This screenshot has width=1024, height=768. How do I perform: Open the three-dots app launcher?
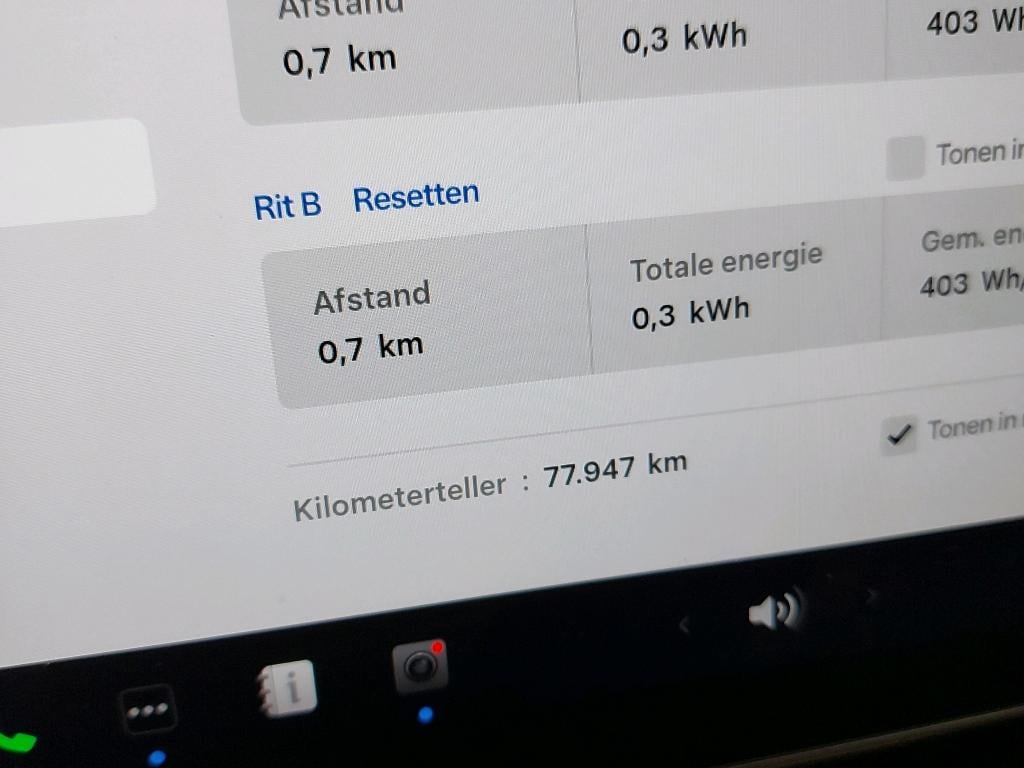click(x=148, y=711)
